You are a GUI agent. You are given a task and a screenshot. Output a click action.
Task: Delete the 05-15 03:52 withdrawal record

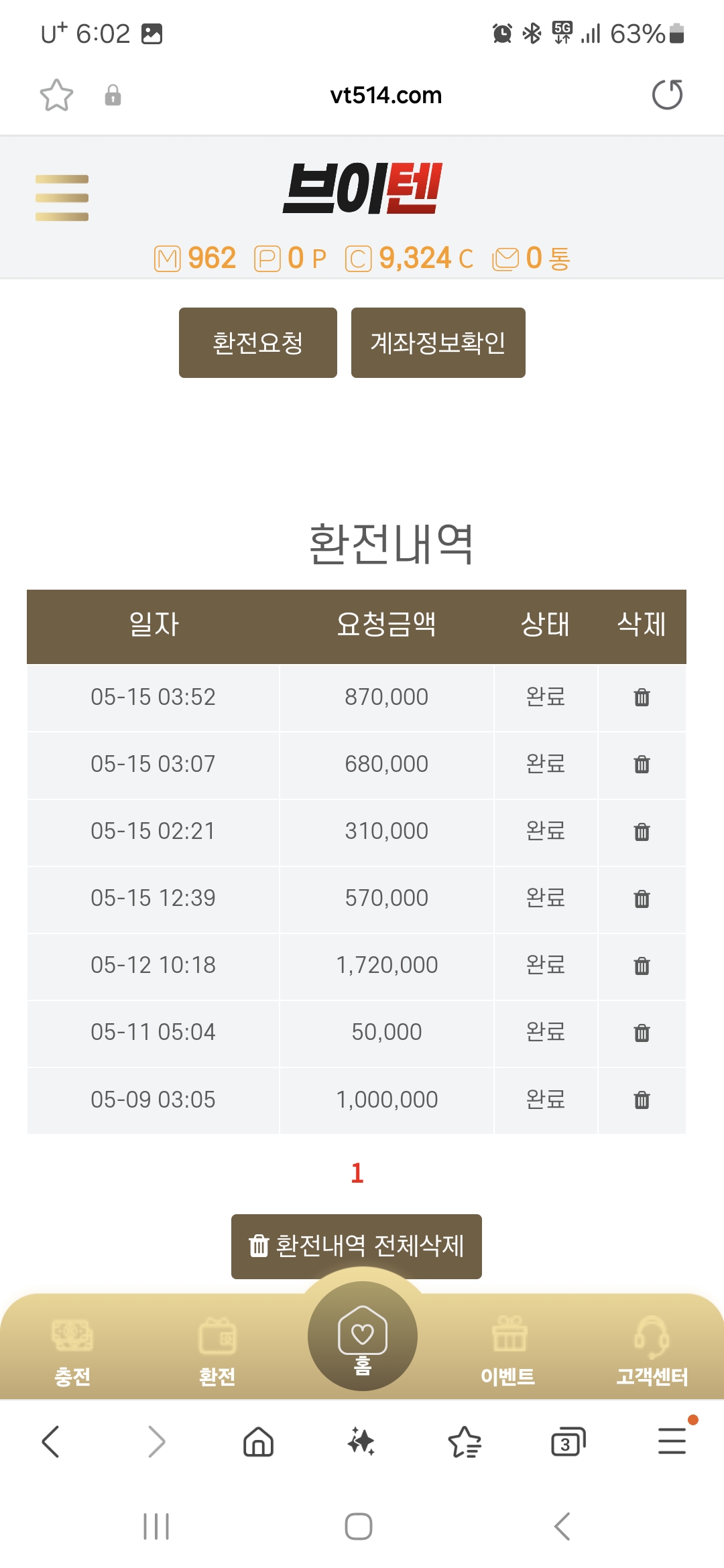click(642, 698)
